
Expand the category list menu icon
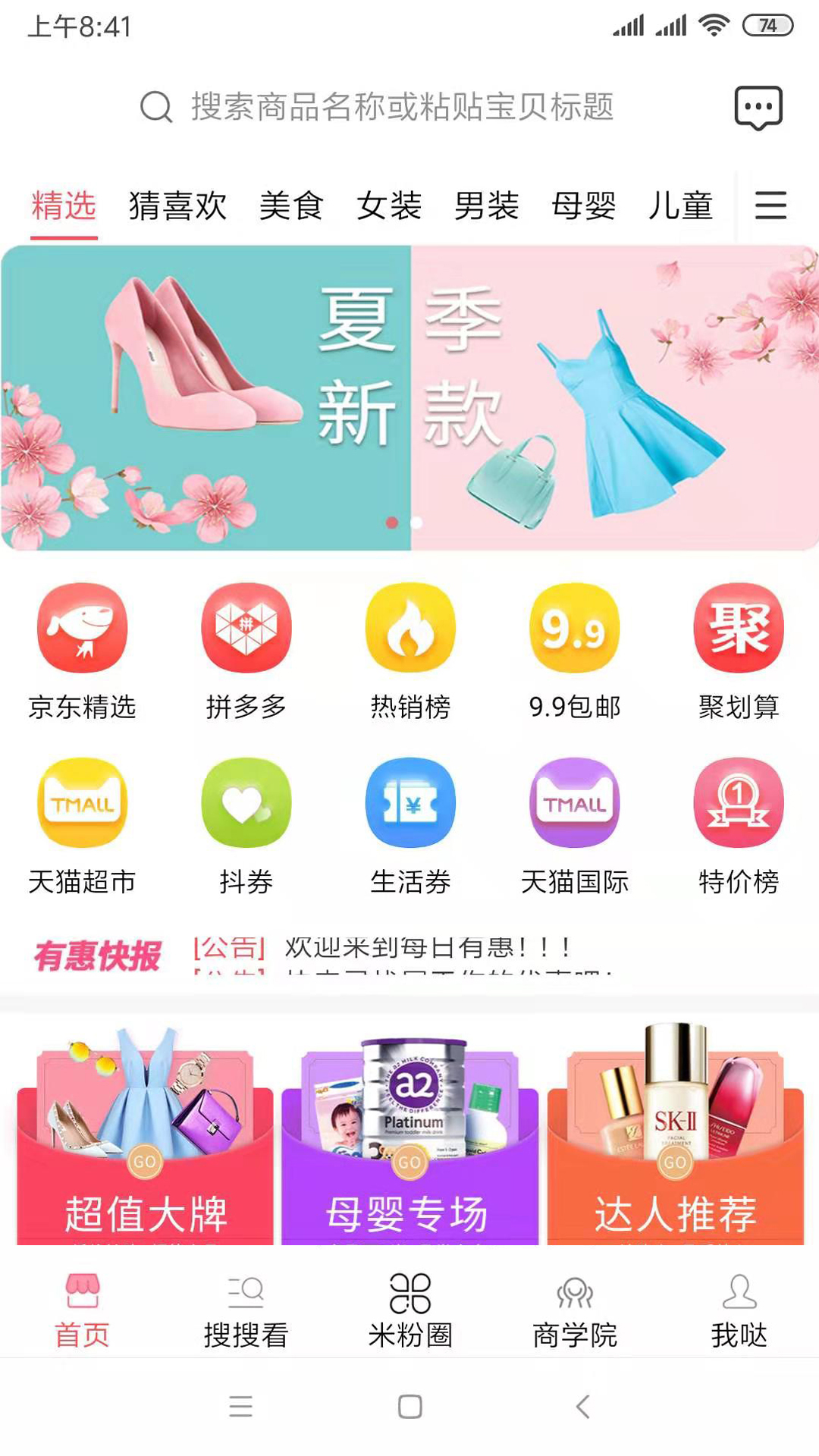(770, 206)
